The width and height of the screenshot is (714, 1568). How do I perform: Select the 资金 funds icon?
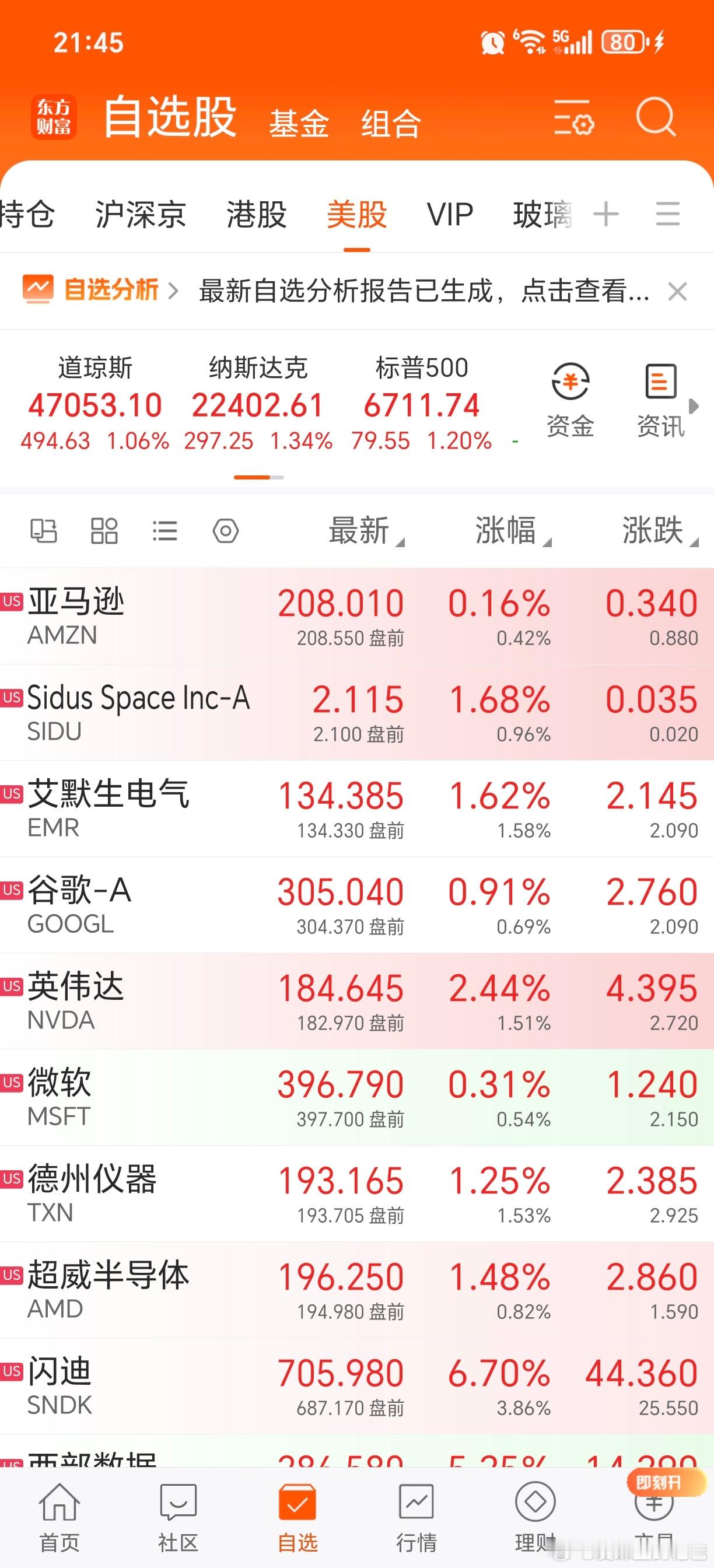click(571, 395)
